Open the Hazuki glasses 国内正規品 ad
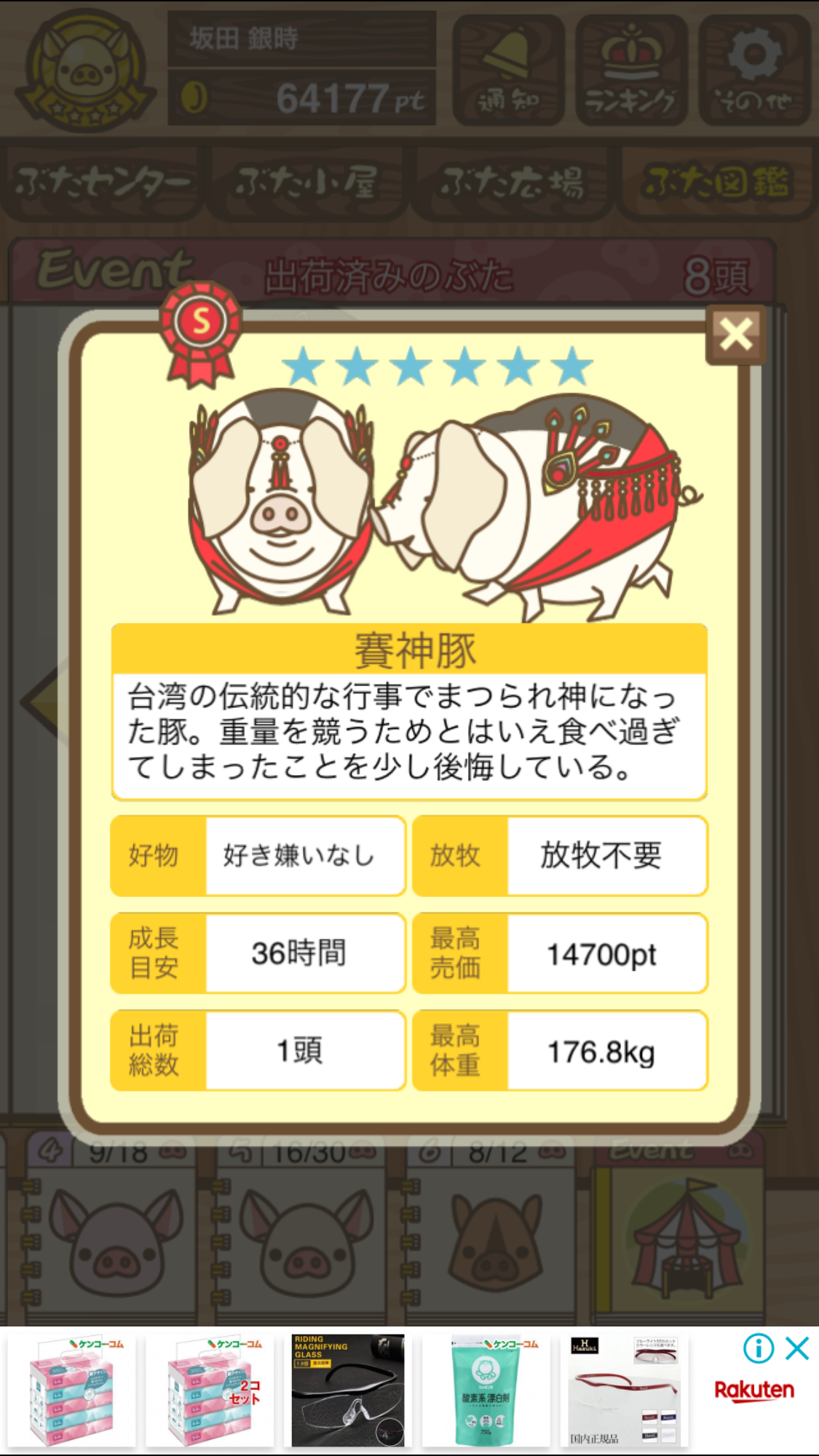The width and height of the screenshot is (819, 1456). point(625,1391)
